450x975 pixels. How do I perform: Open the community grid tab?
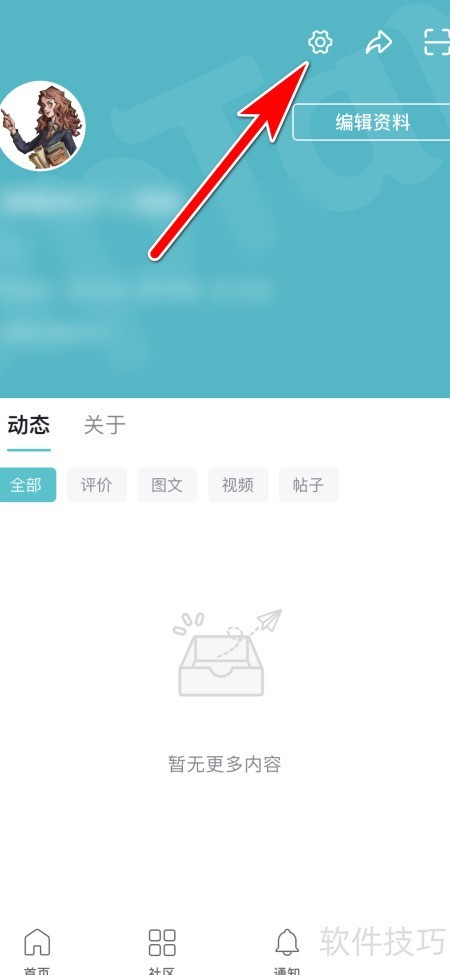[x=162, y=950]
